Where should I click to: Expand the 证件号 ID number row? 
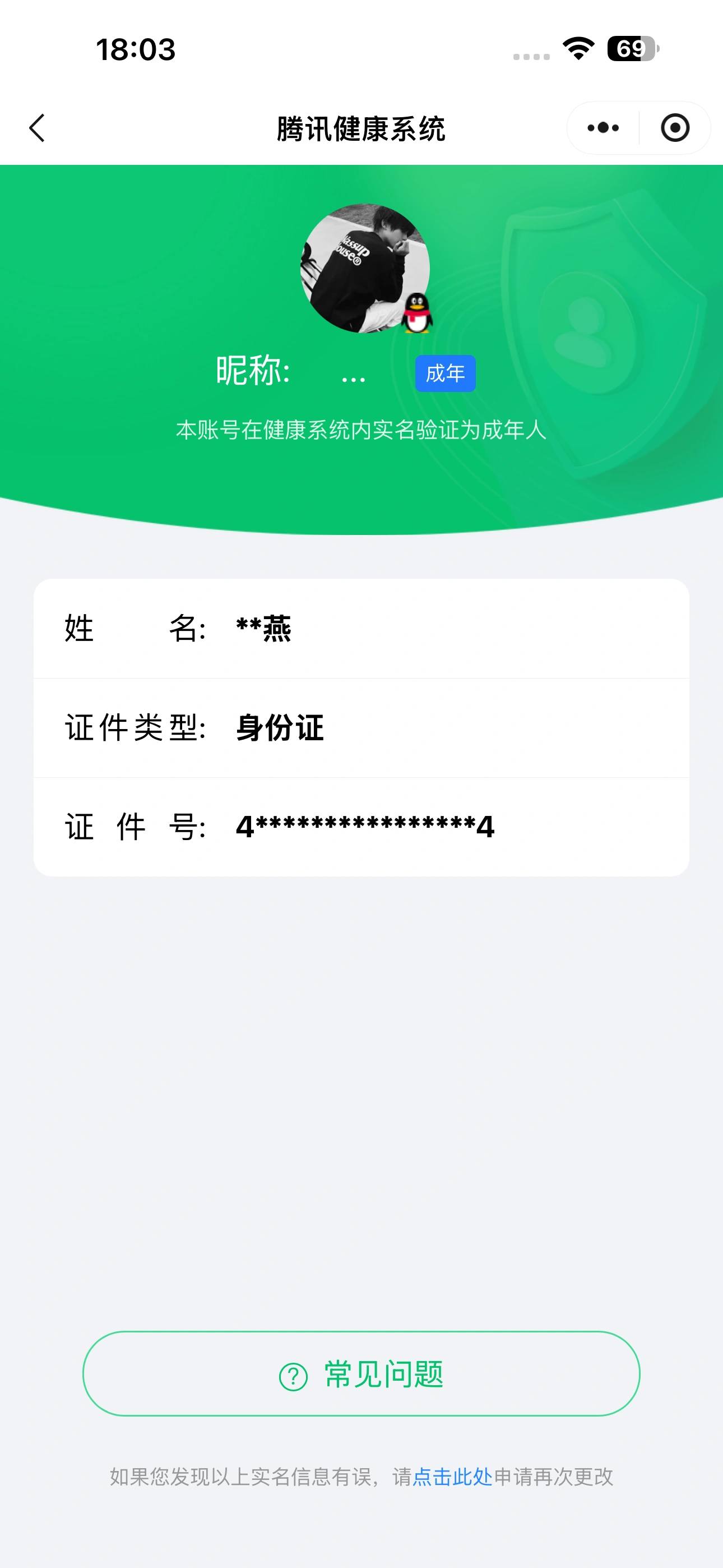click(361, 827)
